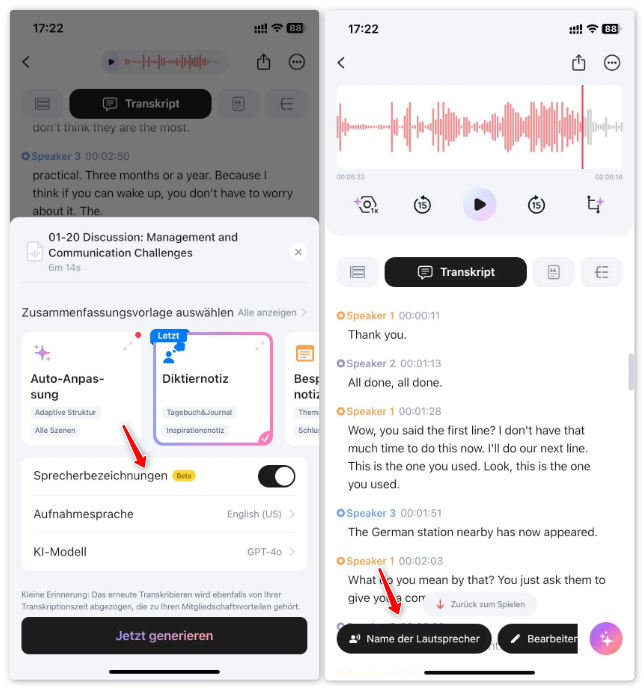Viewport: 644px width, 690px height.
Task: Choose the Diktiernotiz template card
Action: [x=212, y=388]
